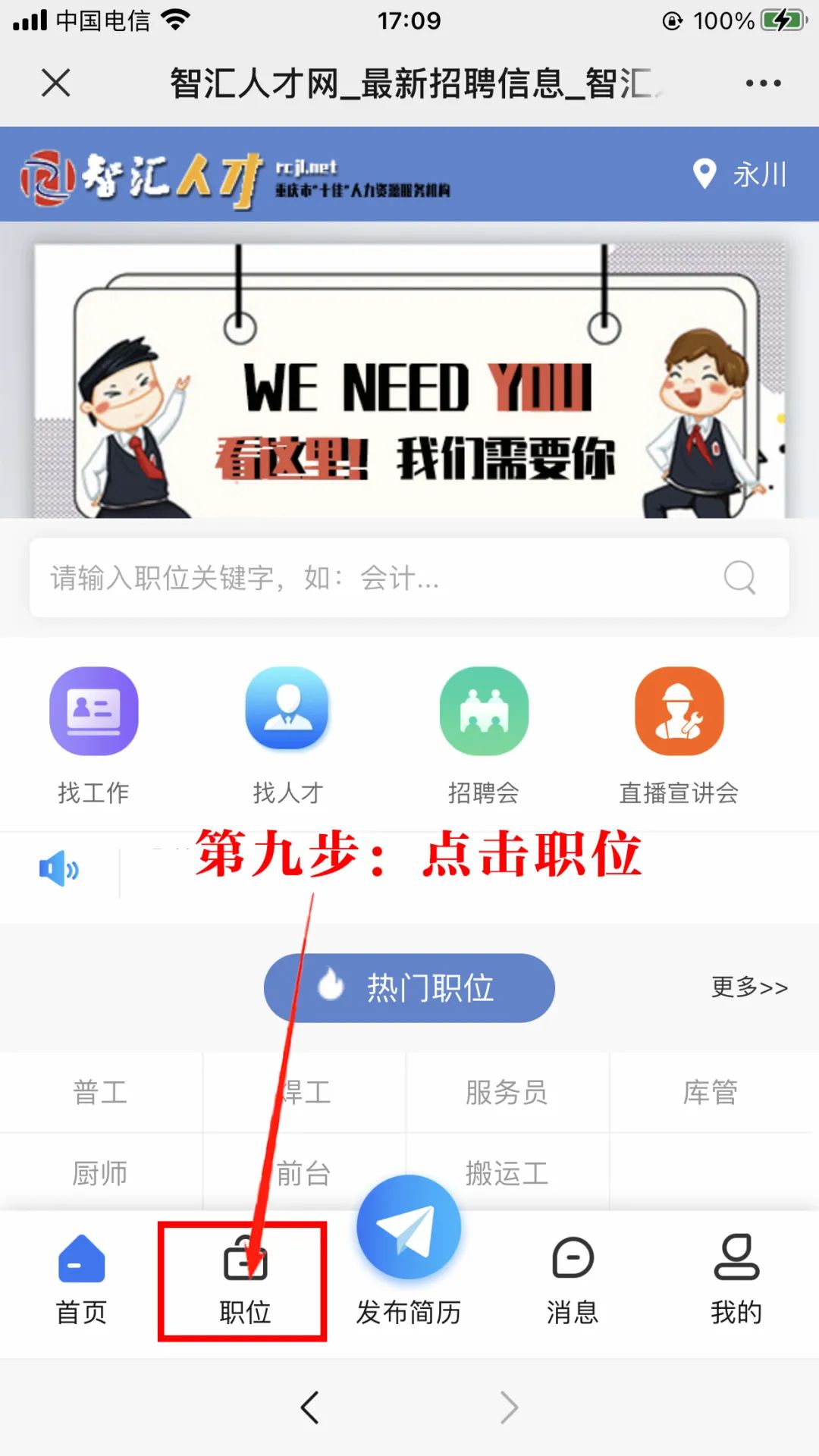The width and height of the screenshot is (819, 1456).
Task: Tap the magnifier search icon
Action: click(x=739, y=578)
